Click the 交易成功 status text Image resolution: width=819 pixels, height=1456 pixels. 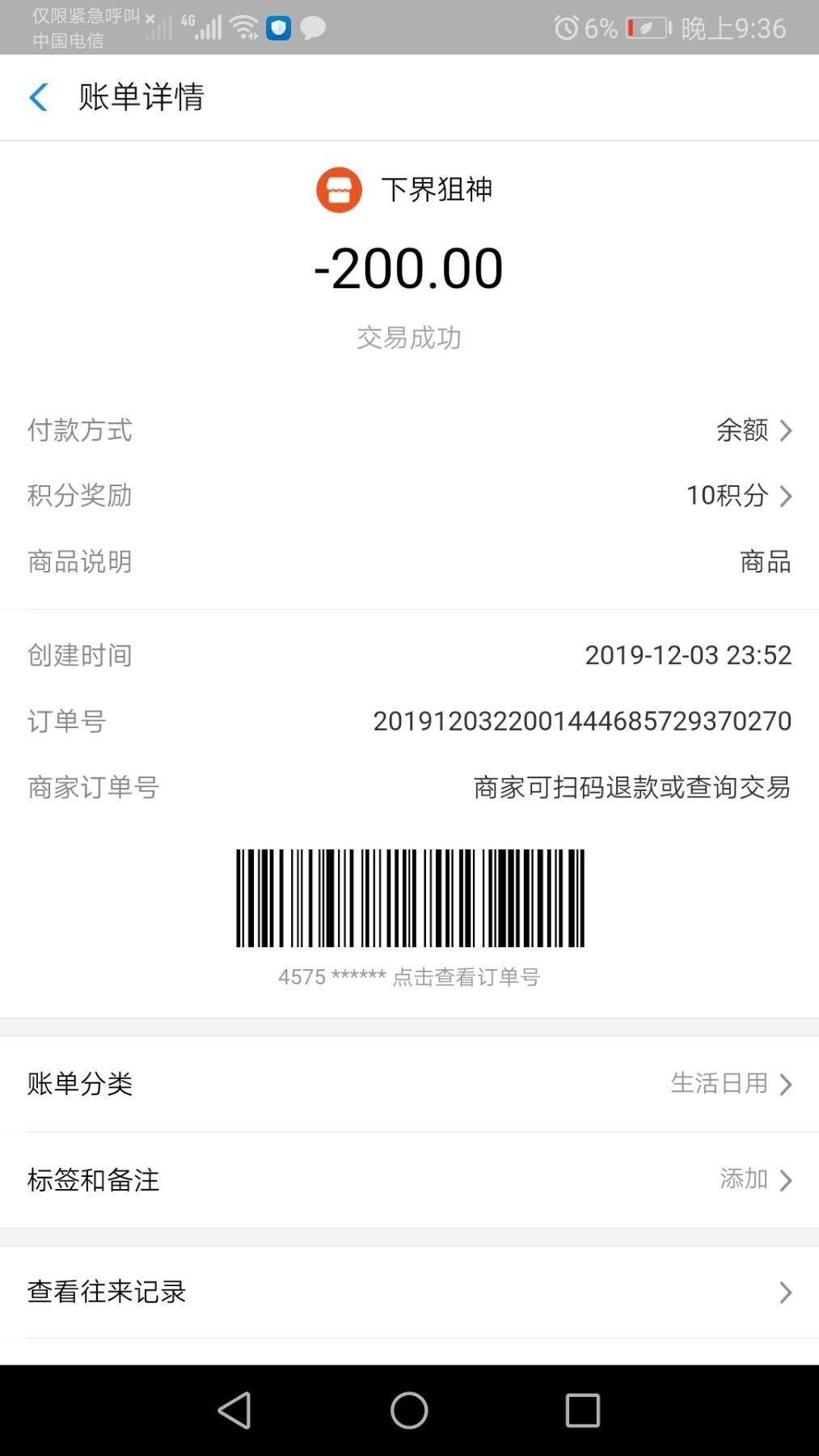[x=409, y=337]
